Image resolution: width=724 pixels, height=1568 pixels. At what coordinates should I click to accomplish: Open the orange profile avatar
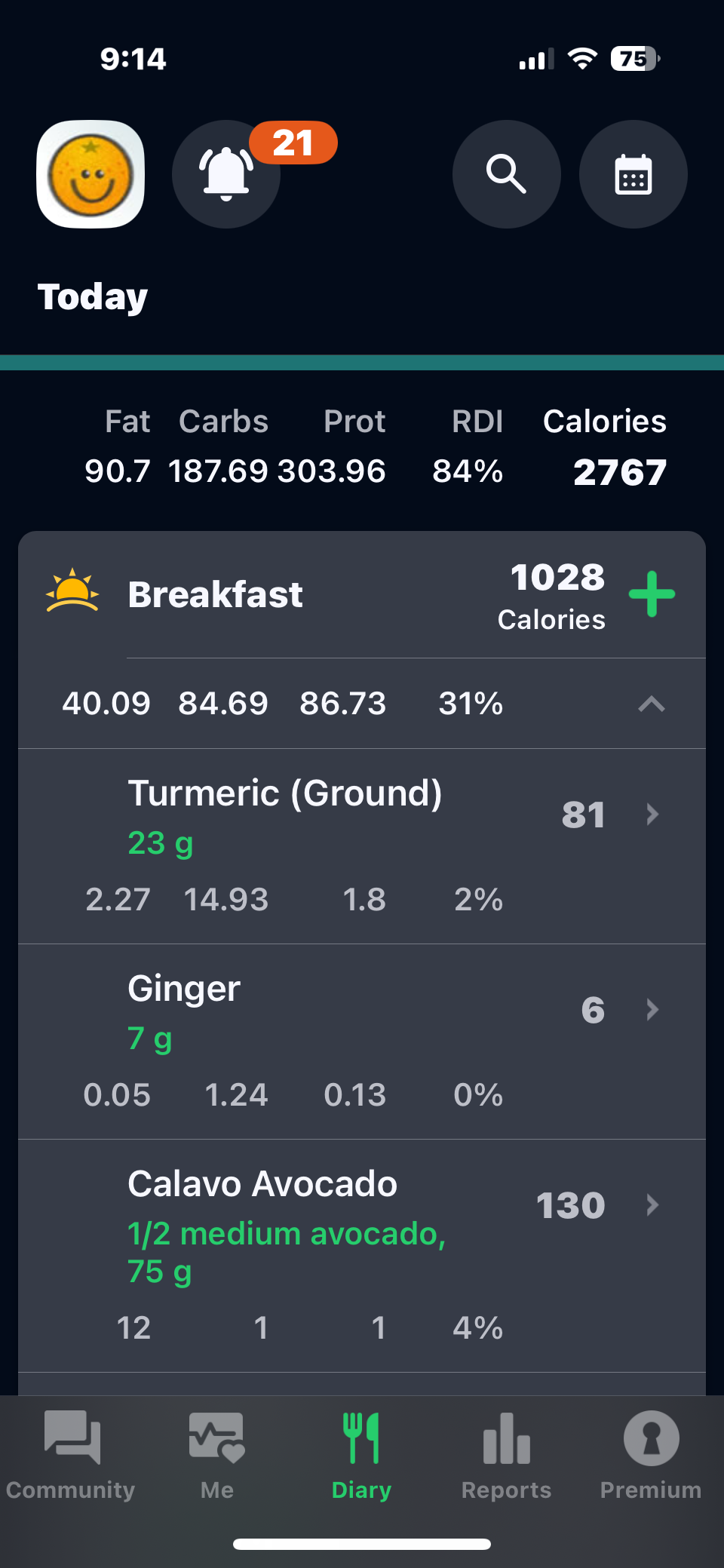(x=90, y=174)
